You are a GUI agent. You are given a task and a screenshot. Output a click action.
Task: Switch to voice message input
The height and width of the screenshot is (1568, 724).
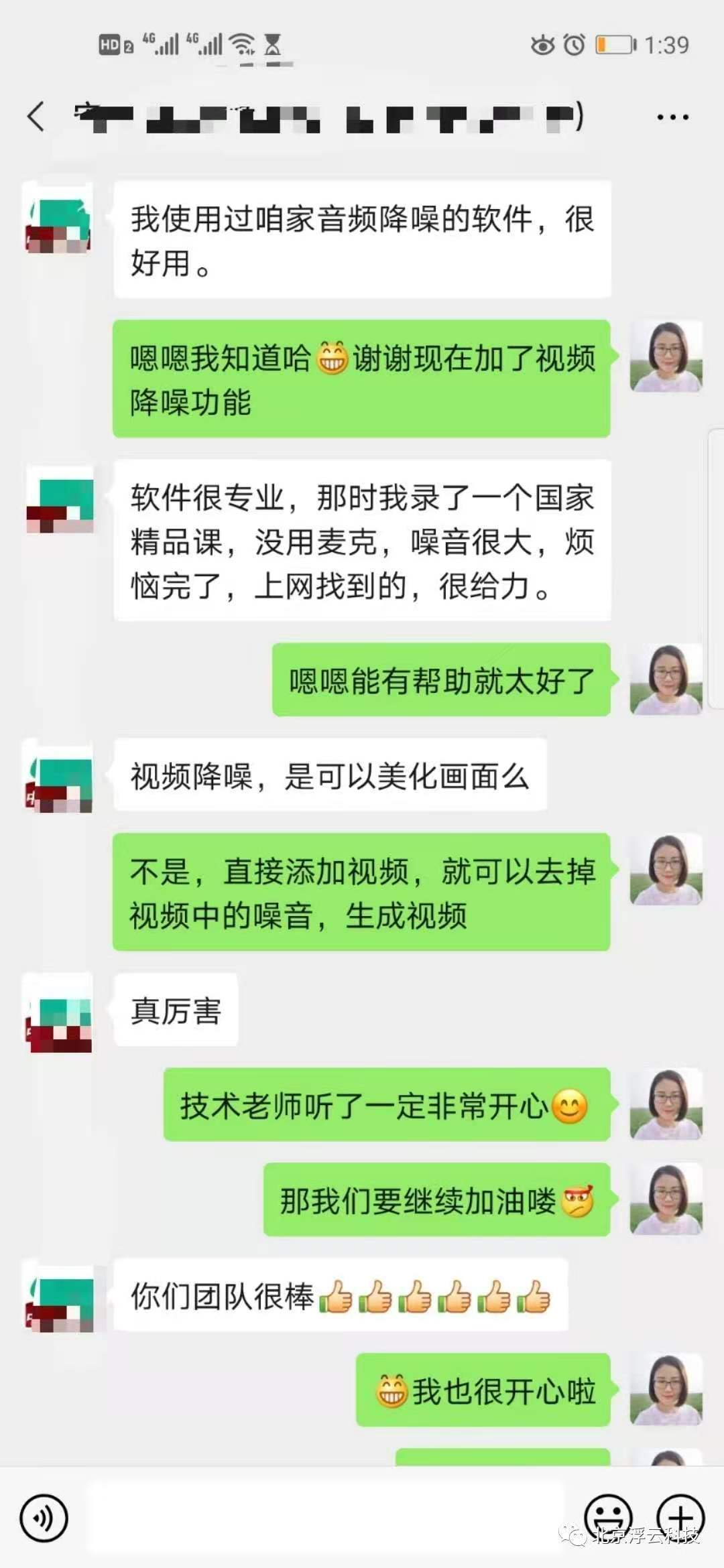tap(44, 1518)
